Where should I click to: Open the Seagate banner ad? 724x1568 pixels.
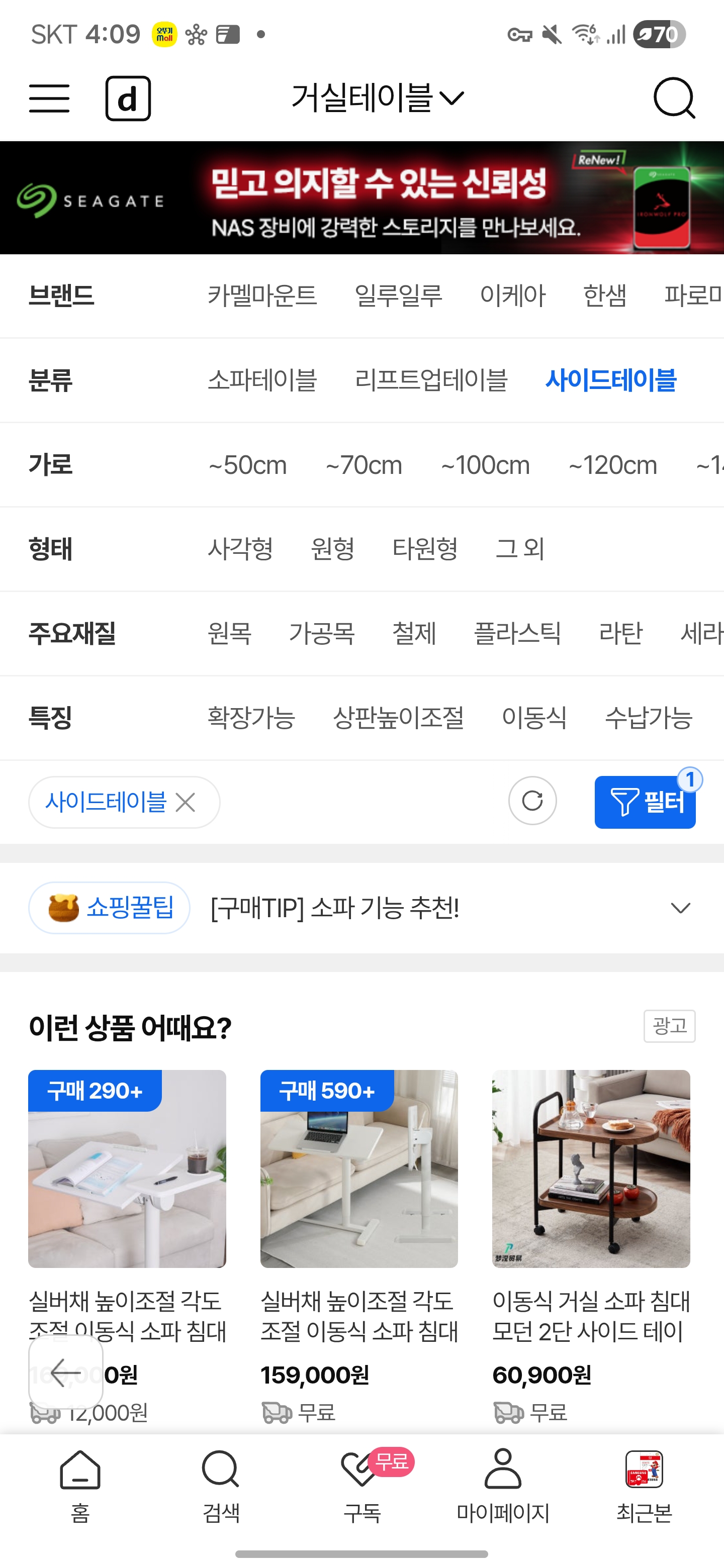[361, 198]
